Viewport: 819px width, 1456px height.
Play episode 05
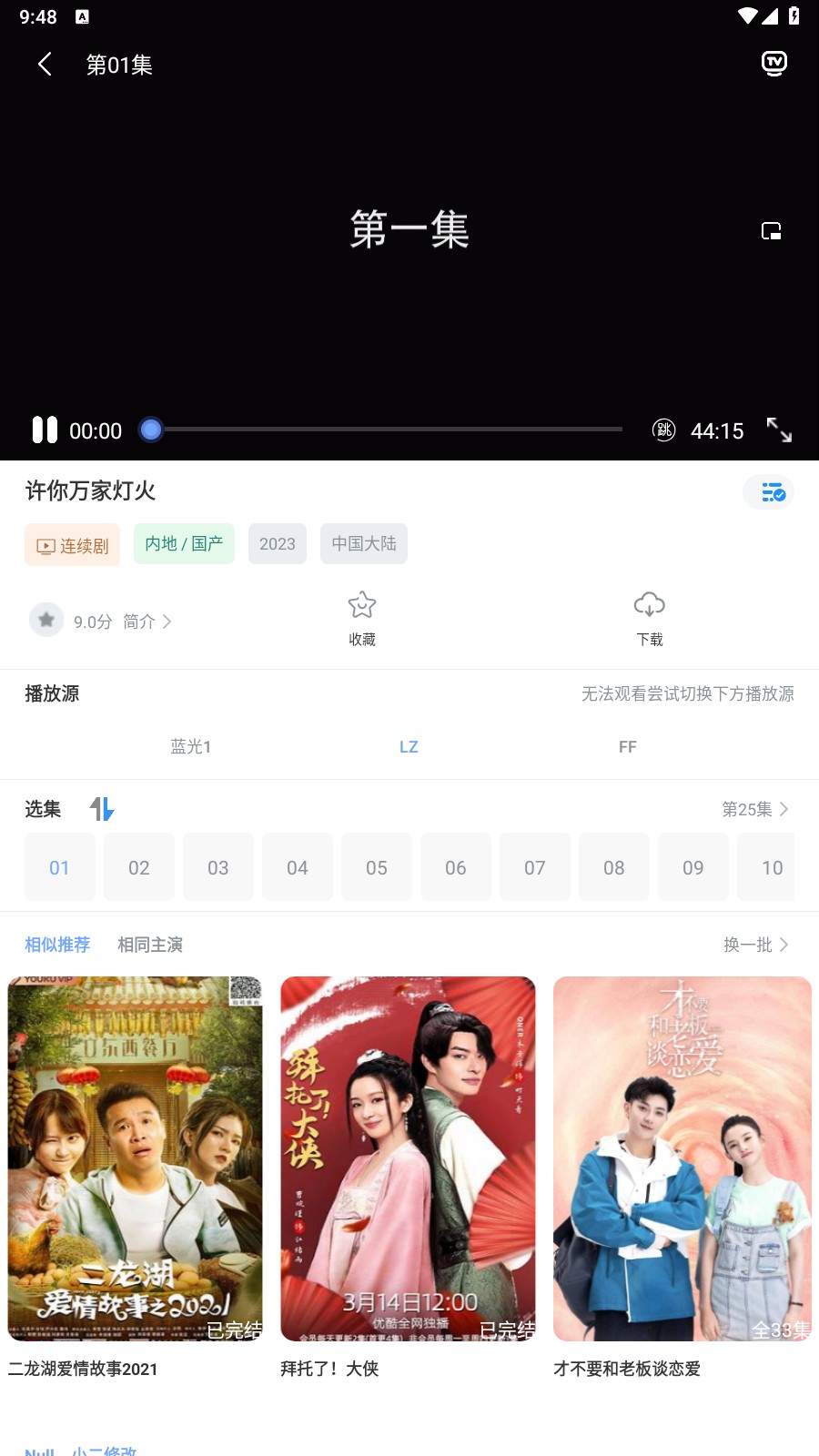click(376, 867)
